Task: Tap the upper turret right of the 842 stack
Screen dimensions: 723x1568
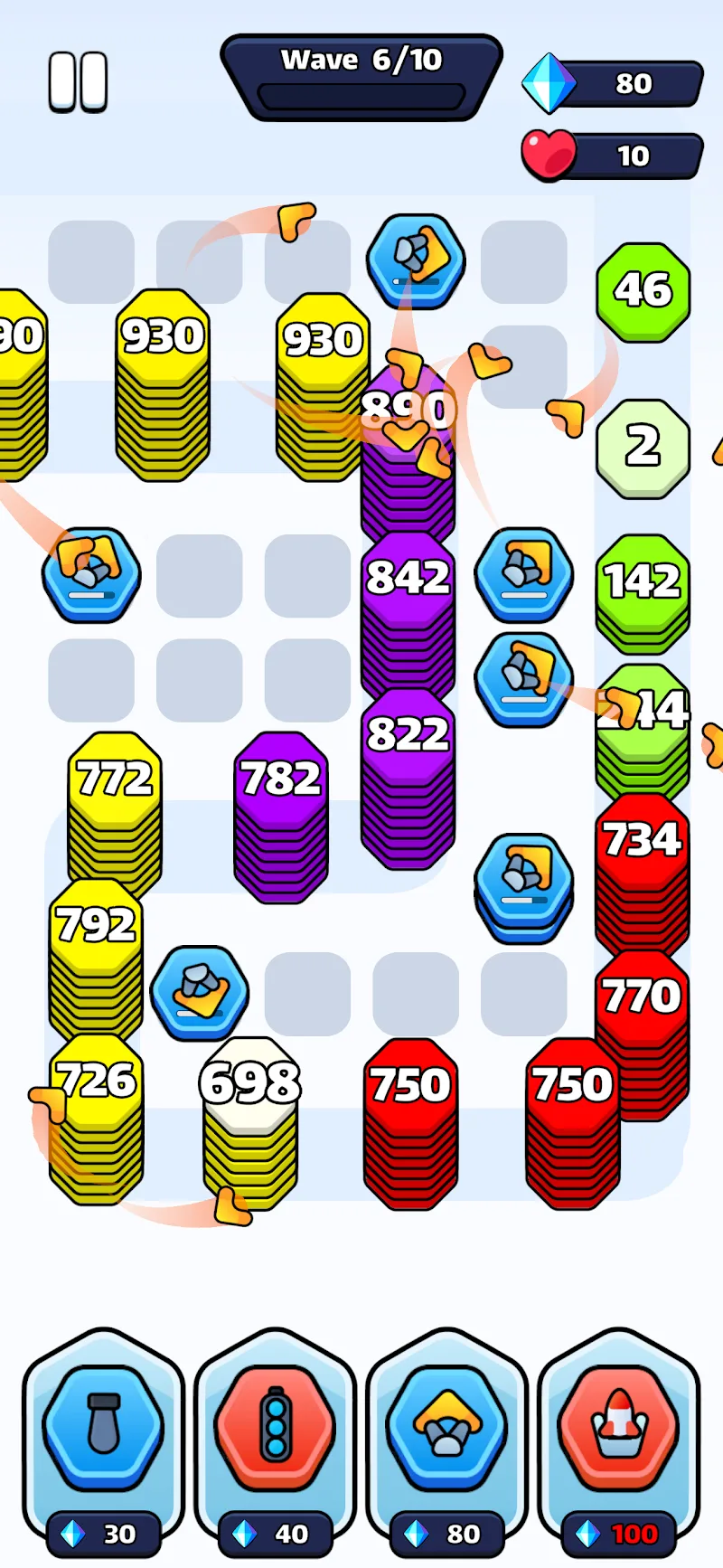Action: coord(524,575)
